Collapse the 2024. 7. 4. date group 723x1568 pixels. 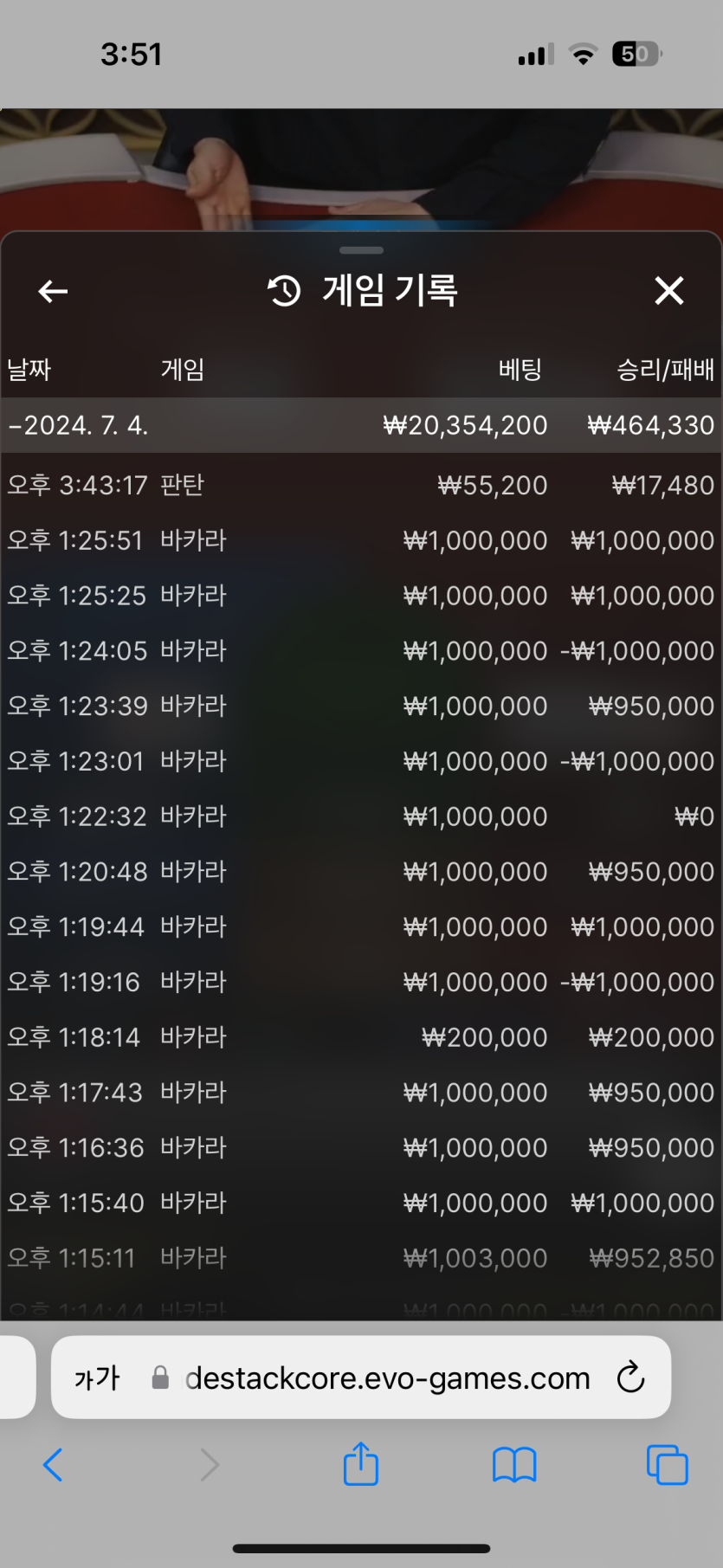coord(361,425)
